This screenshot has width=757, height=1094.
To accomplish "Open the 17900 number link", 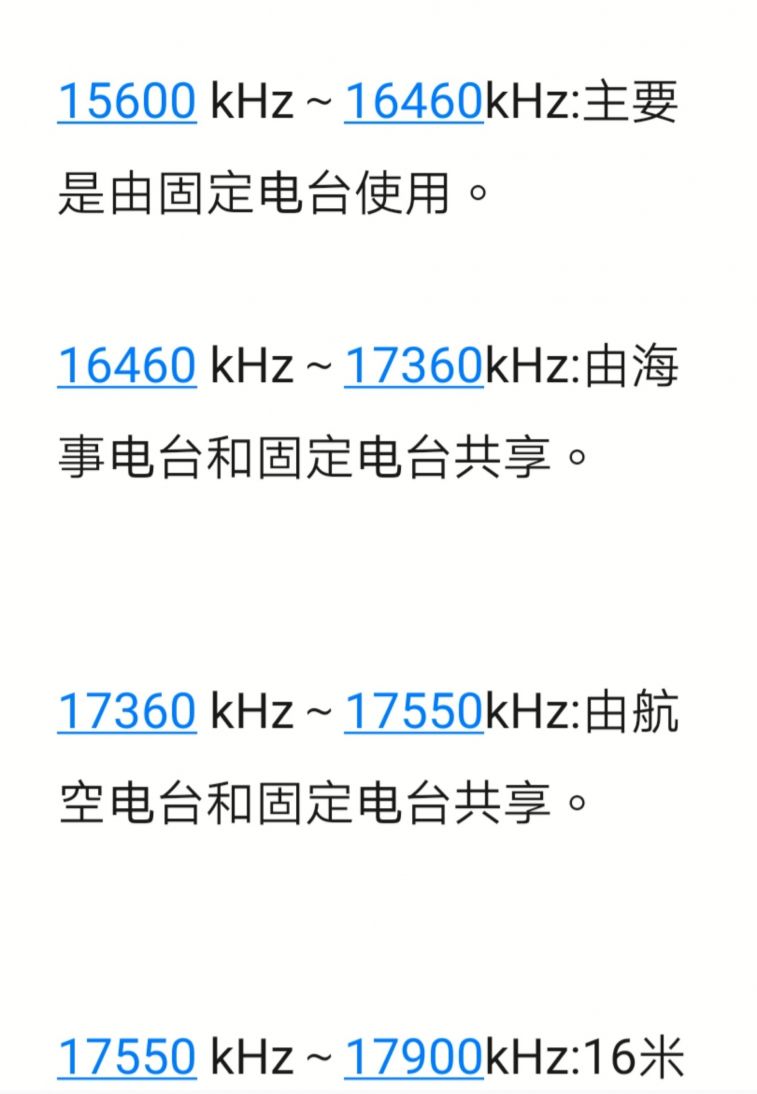I will [x=414, y=1057].
